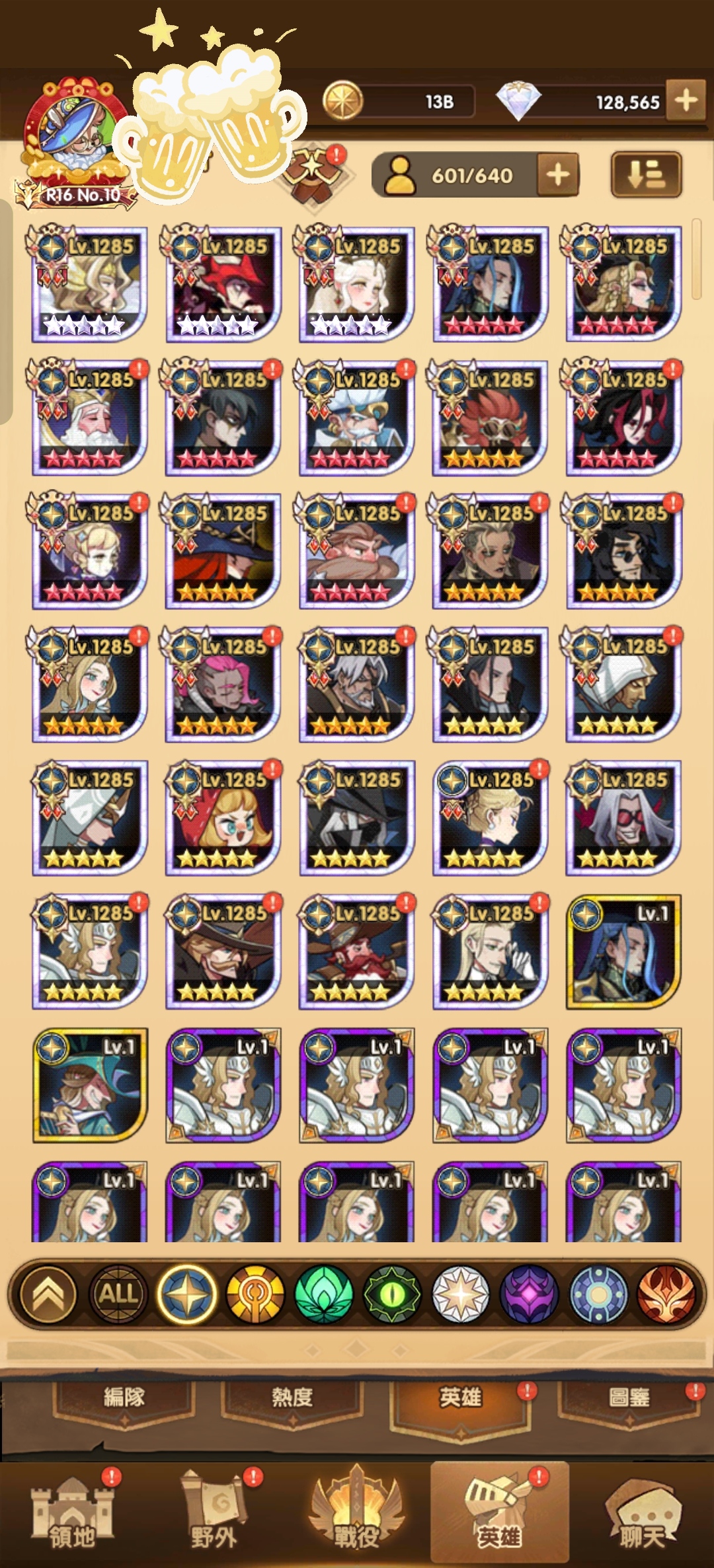Switch to the 熱度 tab
Image resolution: width=714 pixels, height=1568 pixels.
click(x=292, y=1398)
